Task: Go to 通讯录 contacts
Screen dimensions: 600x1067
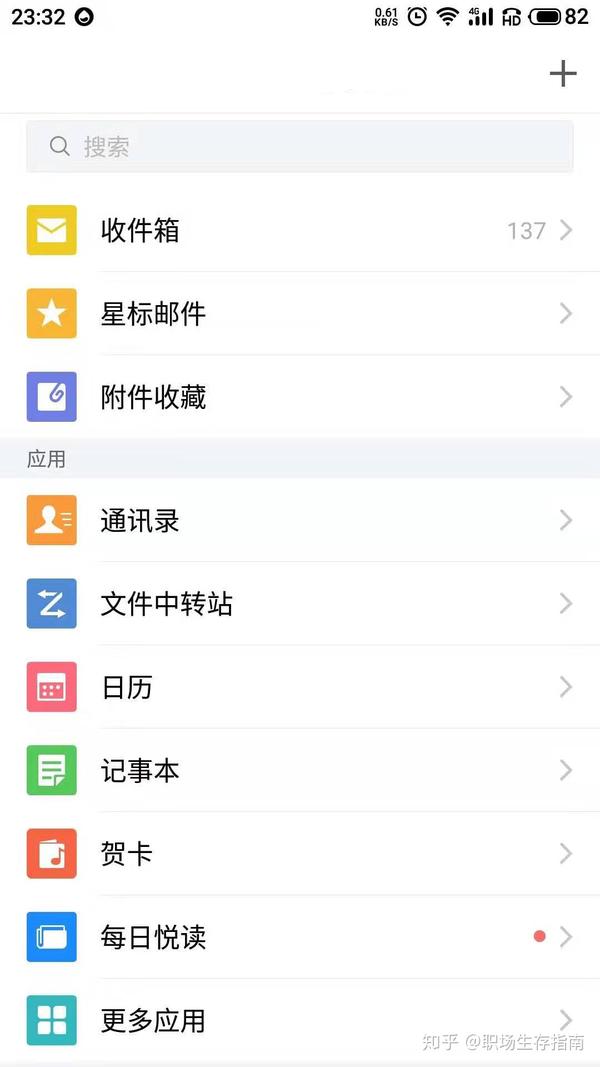Action: point(300,521)
